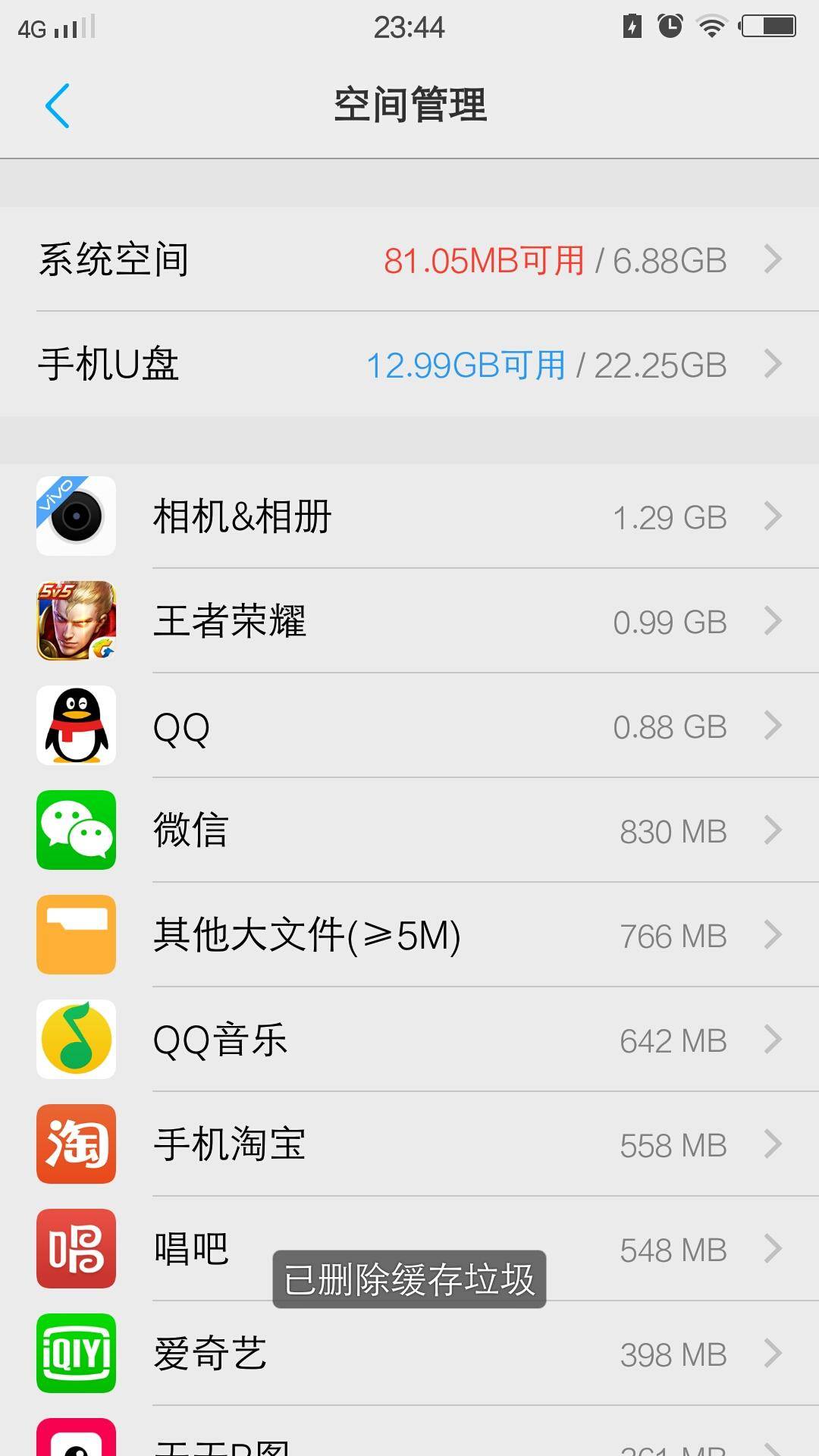Image resolution: width=819 pixels, height=1456 pixels.
Task: Select the 王者荣耀 game icon
Action: (74, 621)
